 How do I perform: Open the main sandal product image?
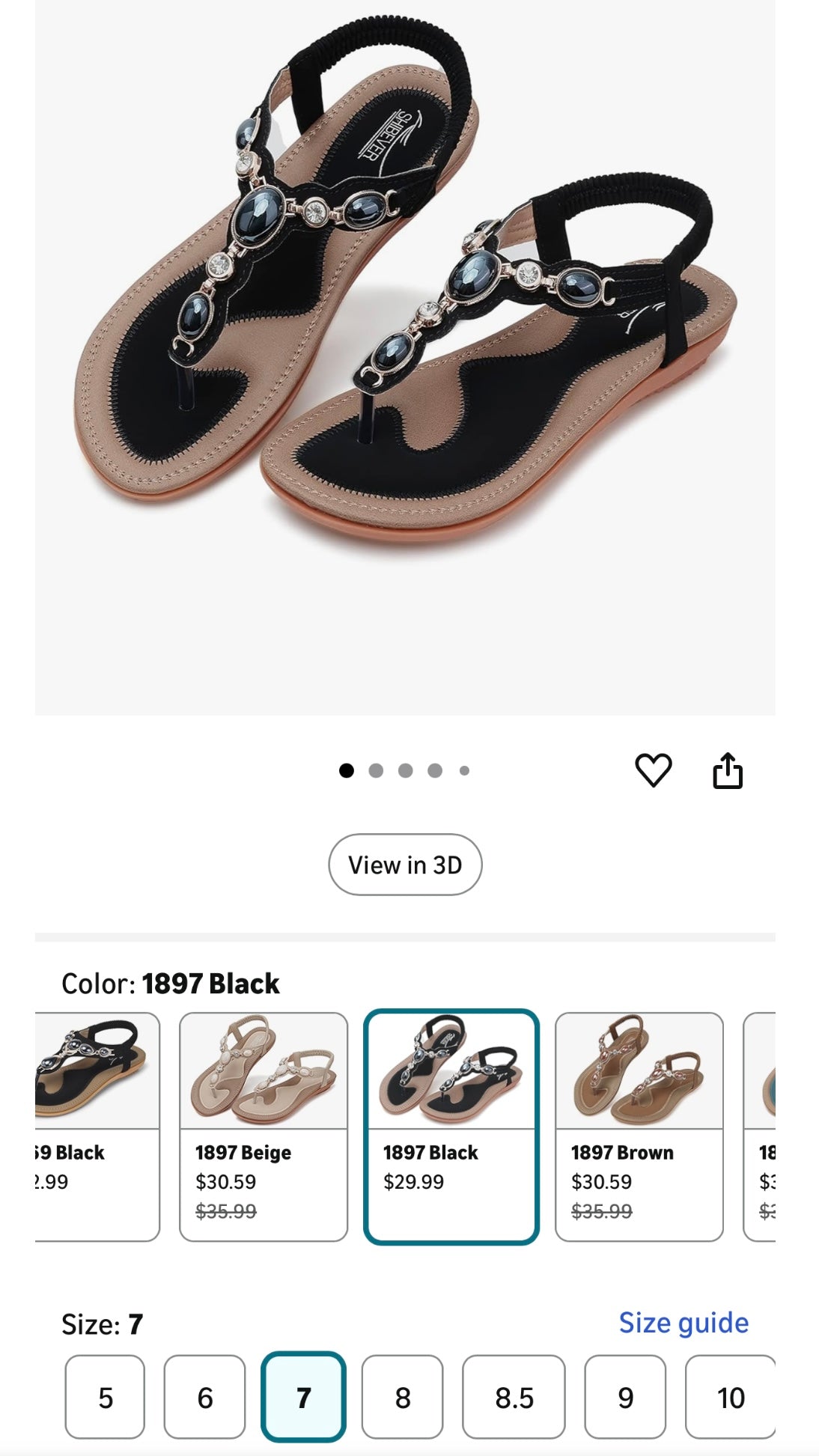(405, 337)
